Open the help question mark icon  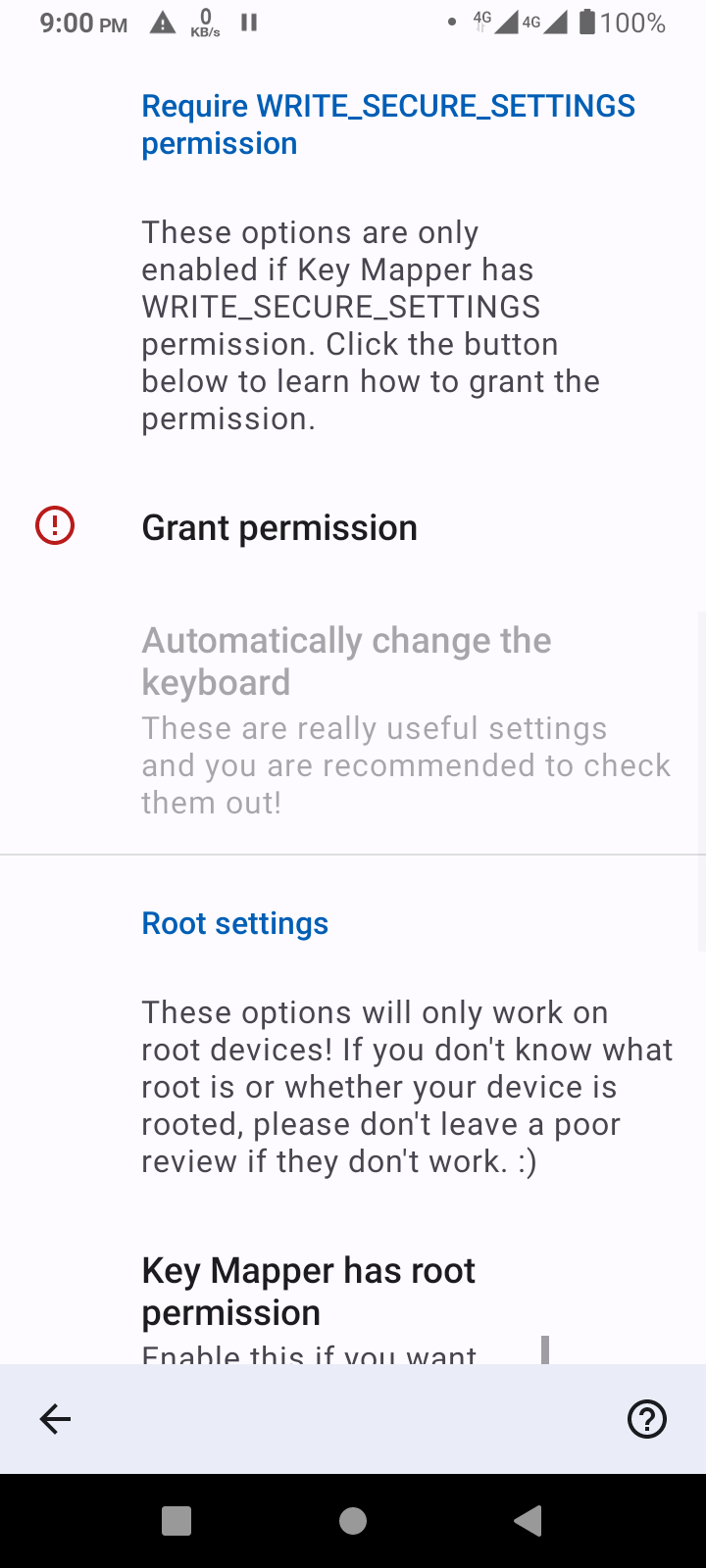tap(647, 1418)
